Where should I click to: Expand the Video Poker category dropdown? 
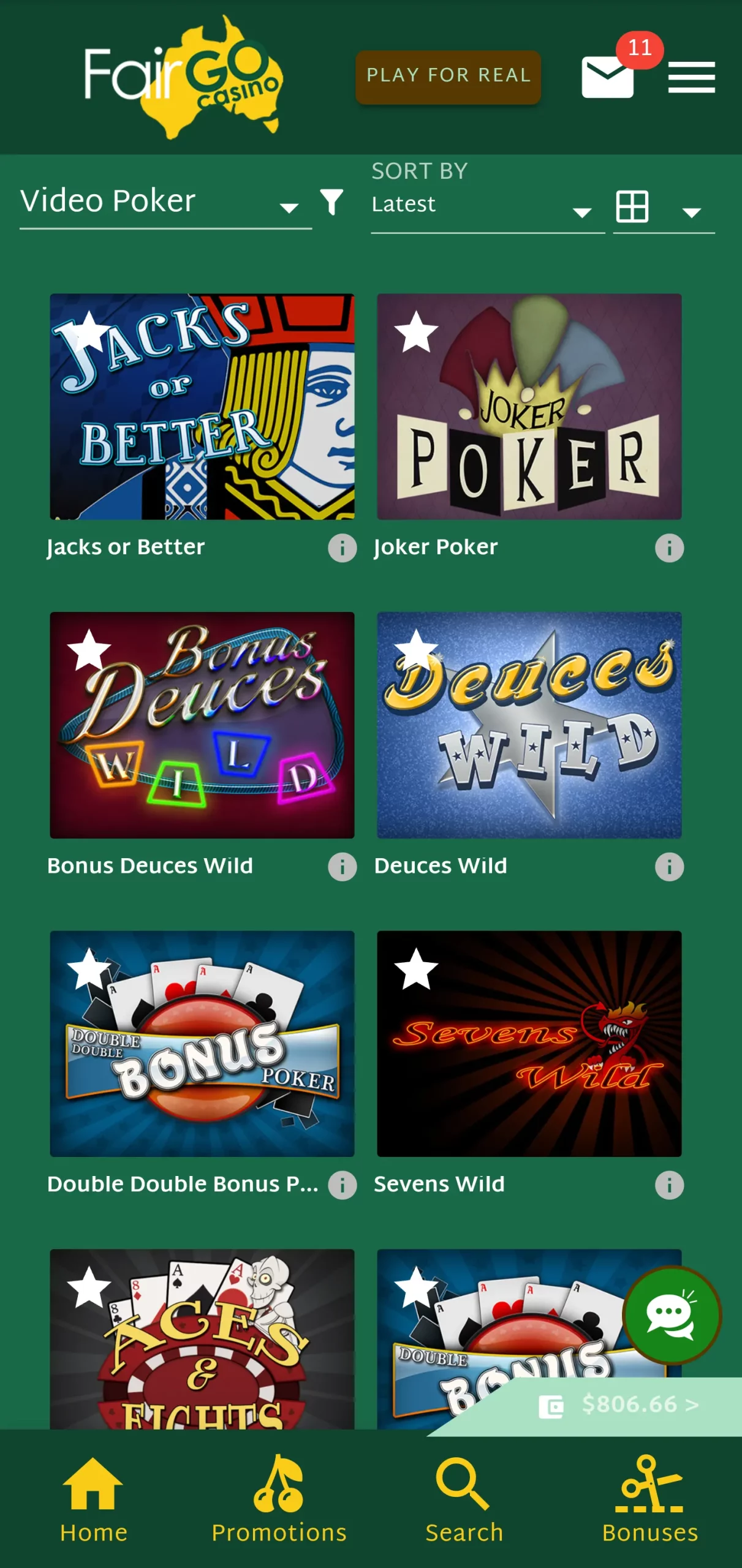pyautogui.click(x=165, y=202)
